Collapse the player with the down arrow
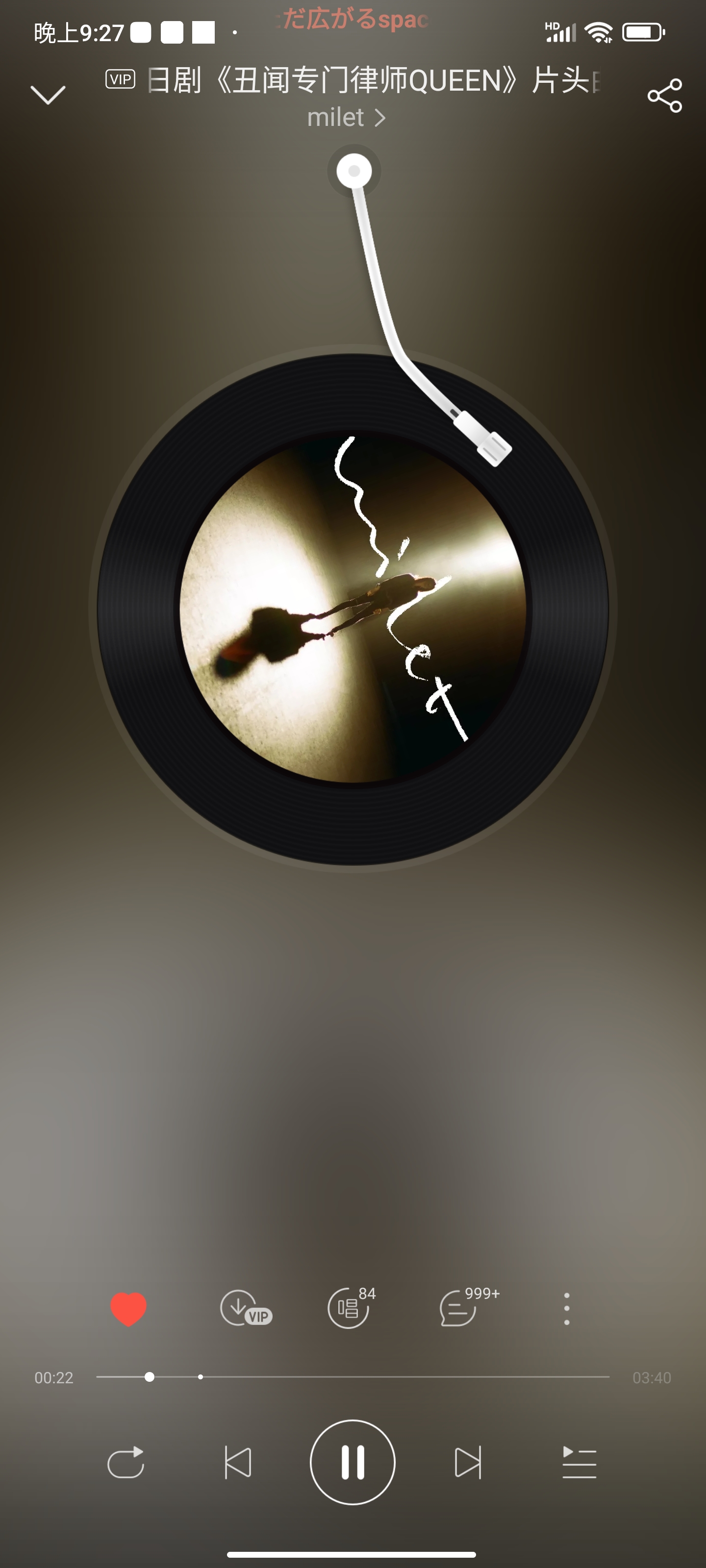706x1568 pixels. coord(48,95)
